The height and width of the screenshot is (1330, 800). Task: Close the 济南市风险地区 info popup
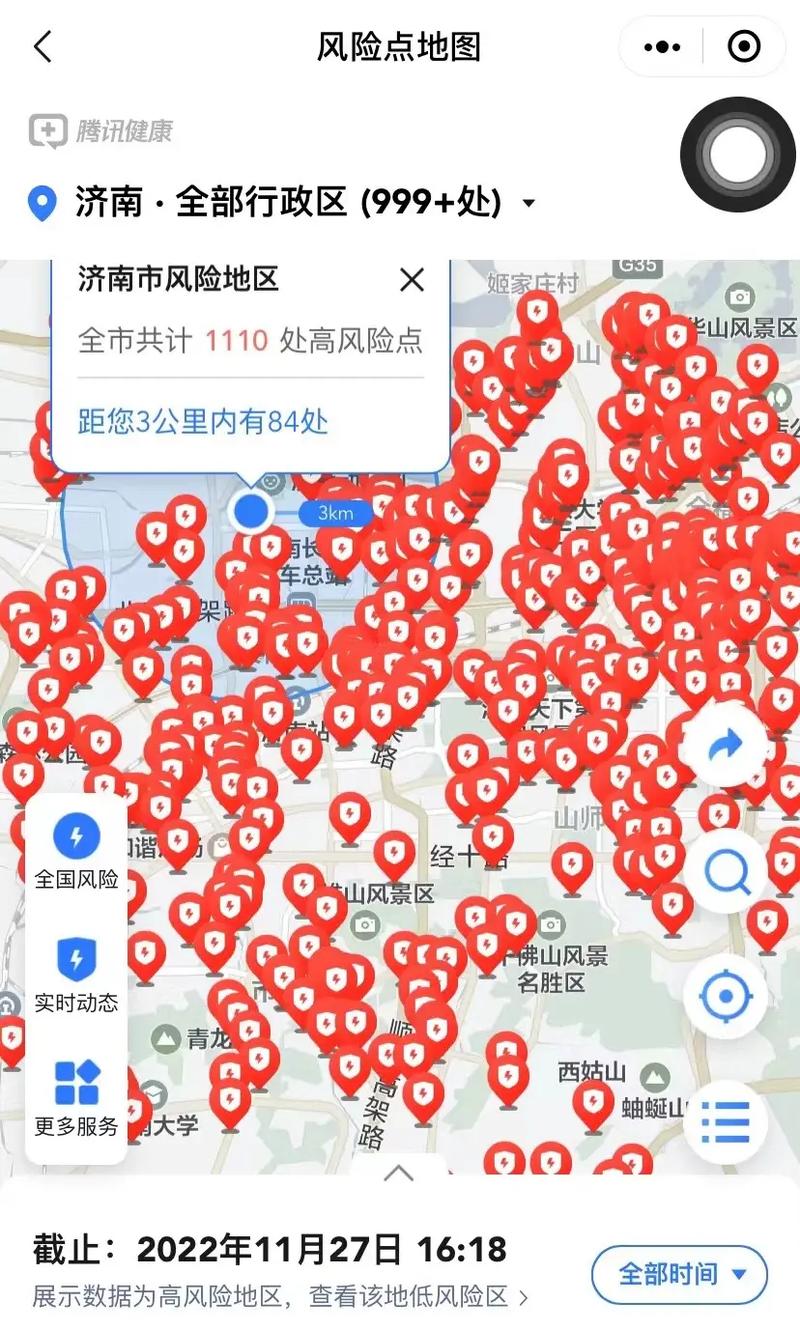(412, 280)
